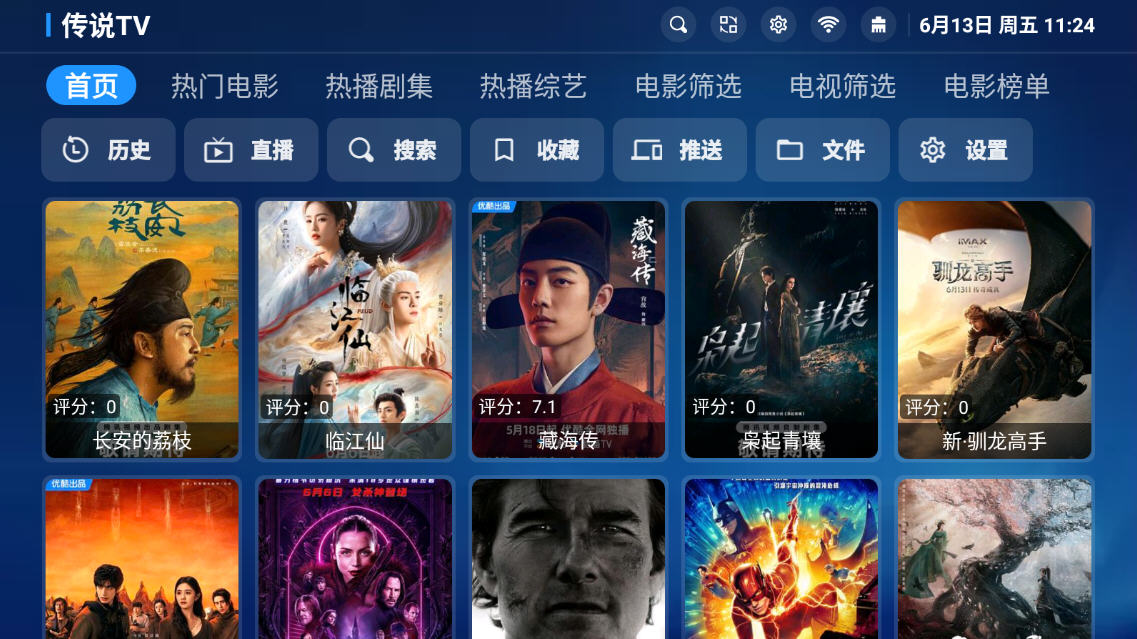This screenshot has height=639, width=1137.
Task: Open the 收藏 favorites button
Action: point(537,150)
